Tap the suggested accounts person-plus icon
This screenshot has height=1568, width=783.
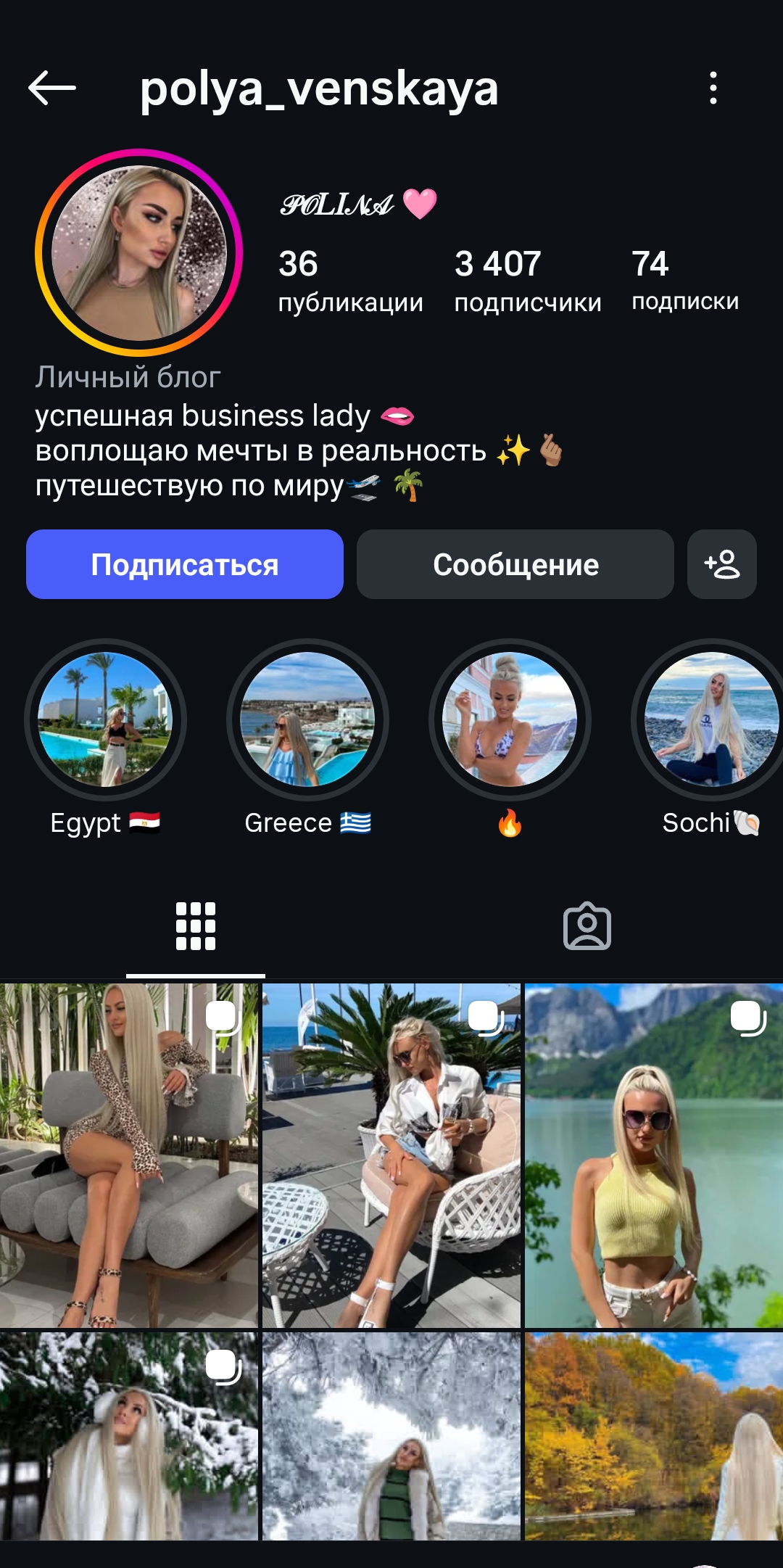click(721, 565)
